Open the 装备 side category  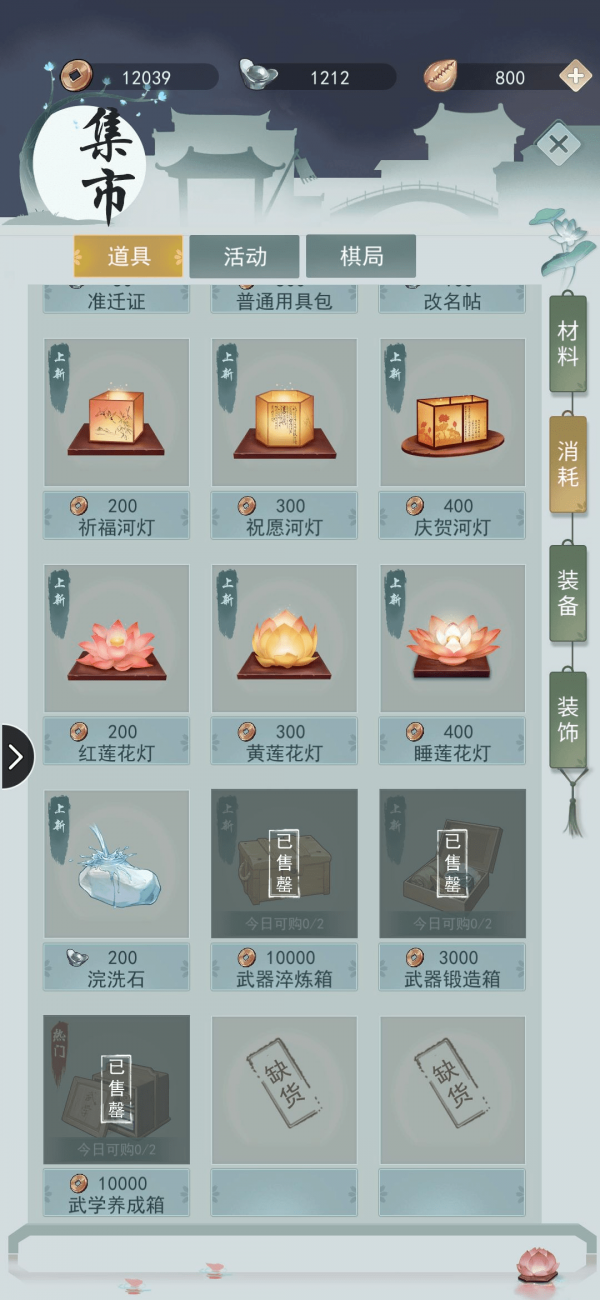pyautogui.click(x=568, y=593)
